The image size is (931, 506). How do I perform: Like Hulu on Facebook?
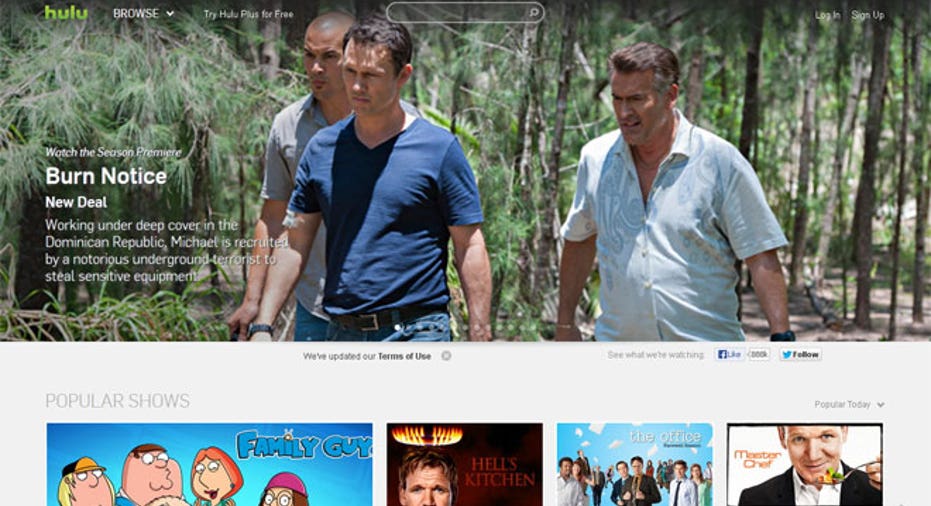coord(729,354)
